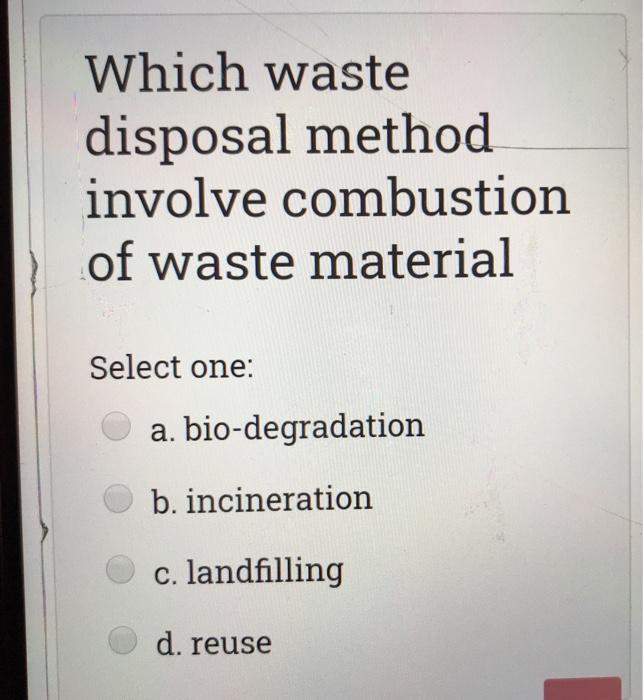Select answer a. bio-degradation
This screenshot has width=643, height=700.
[118, 427]
